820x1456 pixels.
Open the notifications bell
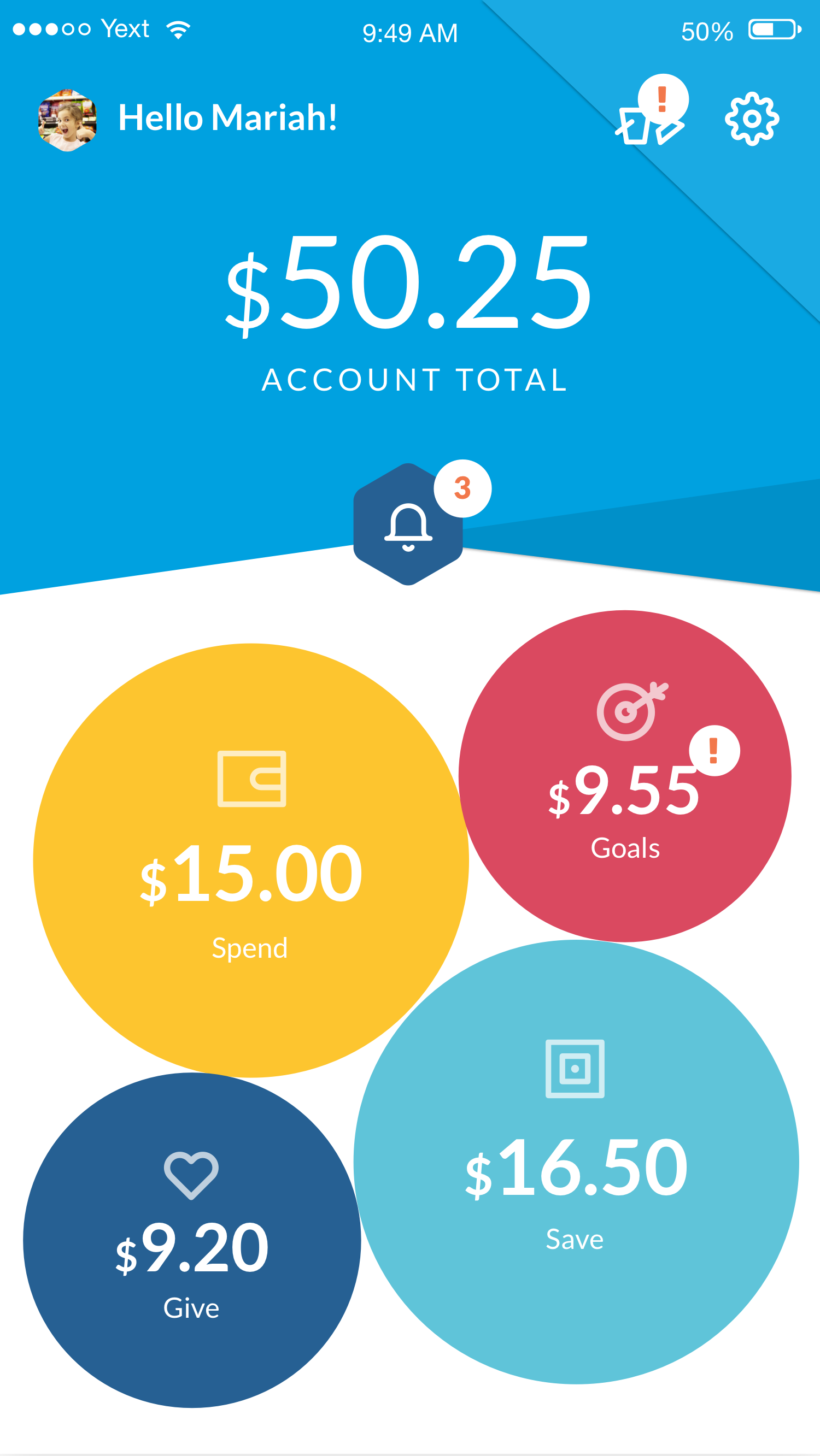(408, 524)
